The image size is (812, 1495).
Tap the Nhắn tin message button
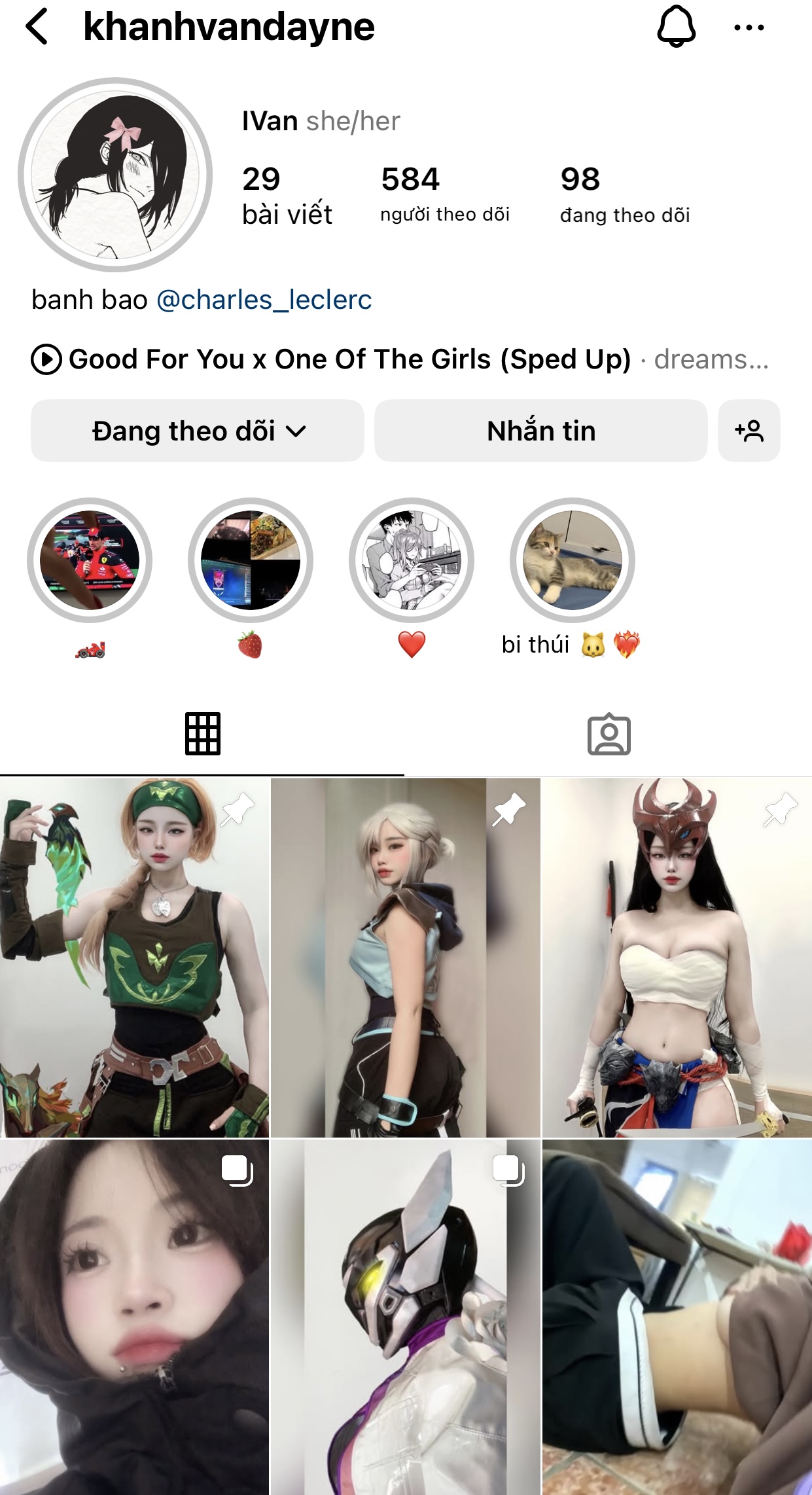tap(540, 431)
